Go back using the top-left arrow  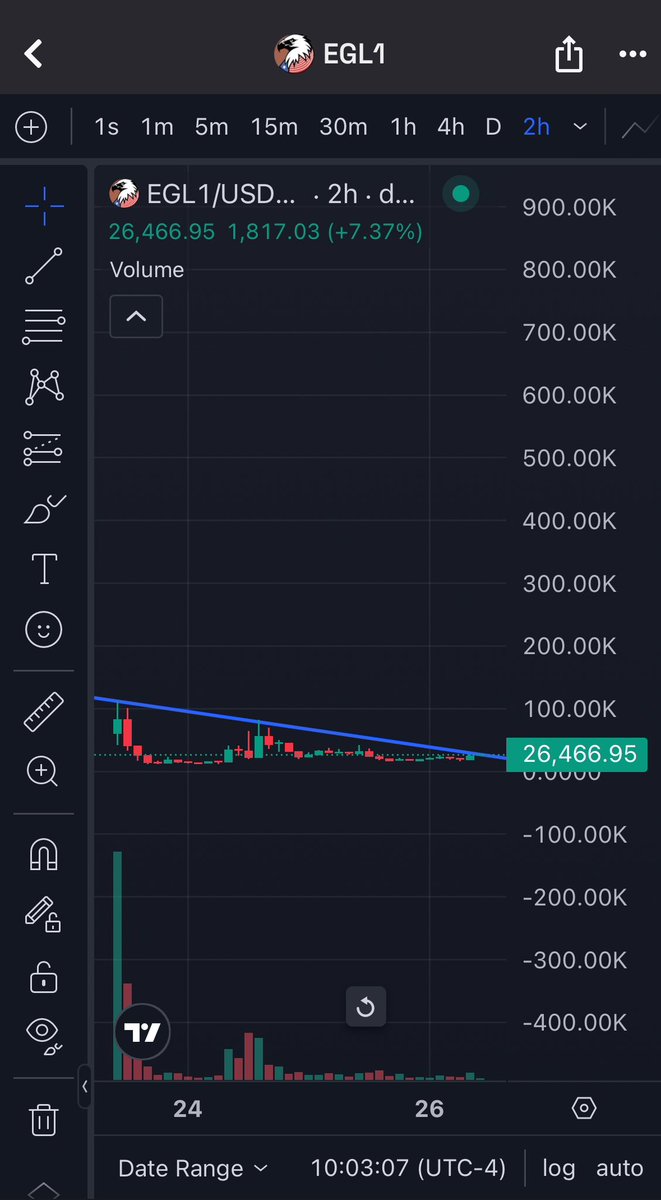tap(34, 54)
